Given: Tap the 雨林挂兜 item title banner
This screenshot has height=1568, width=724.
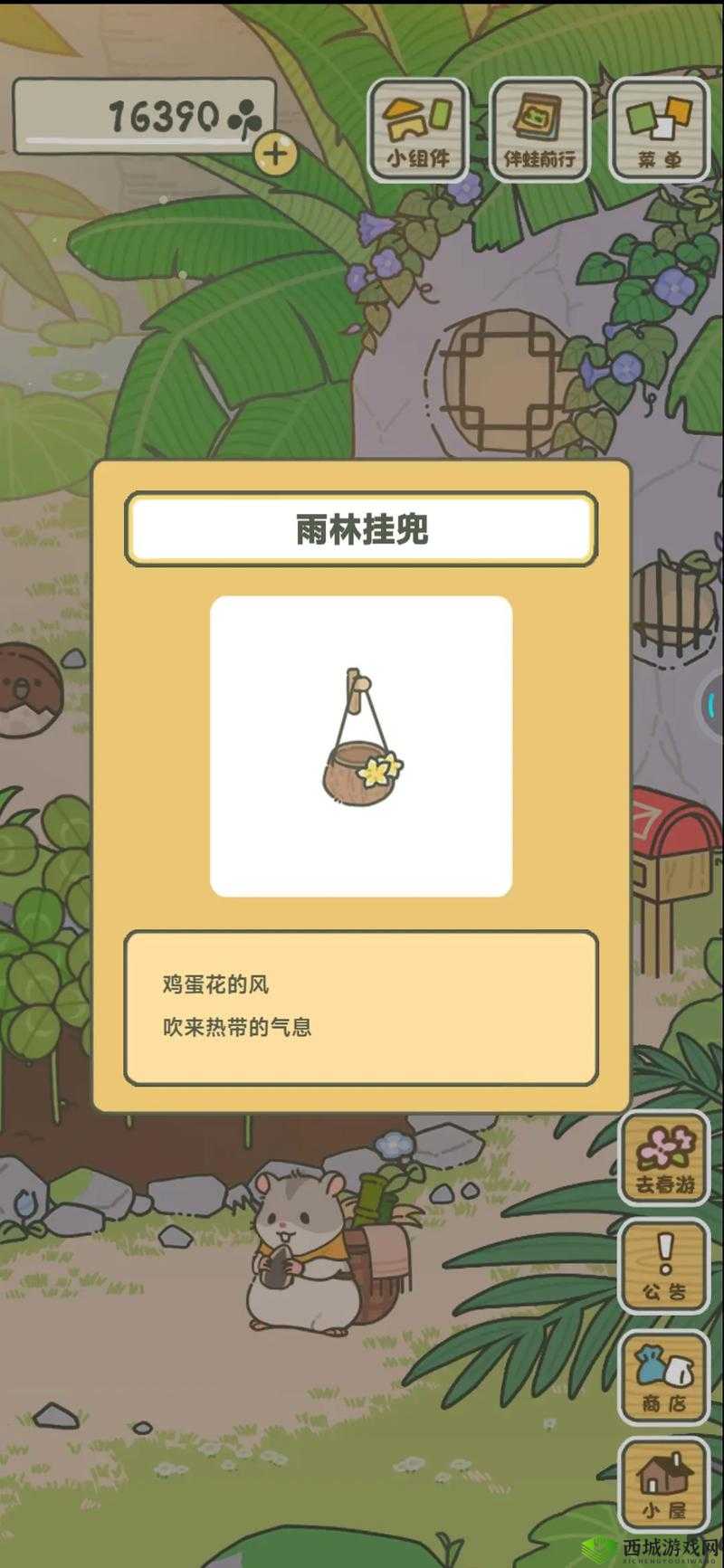Looking at the screenshot, I should [x=362, y=527].
